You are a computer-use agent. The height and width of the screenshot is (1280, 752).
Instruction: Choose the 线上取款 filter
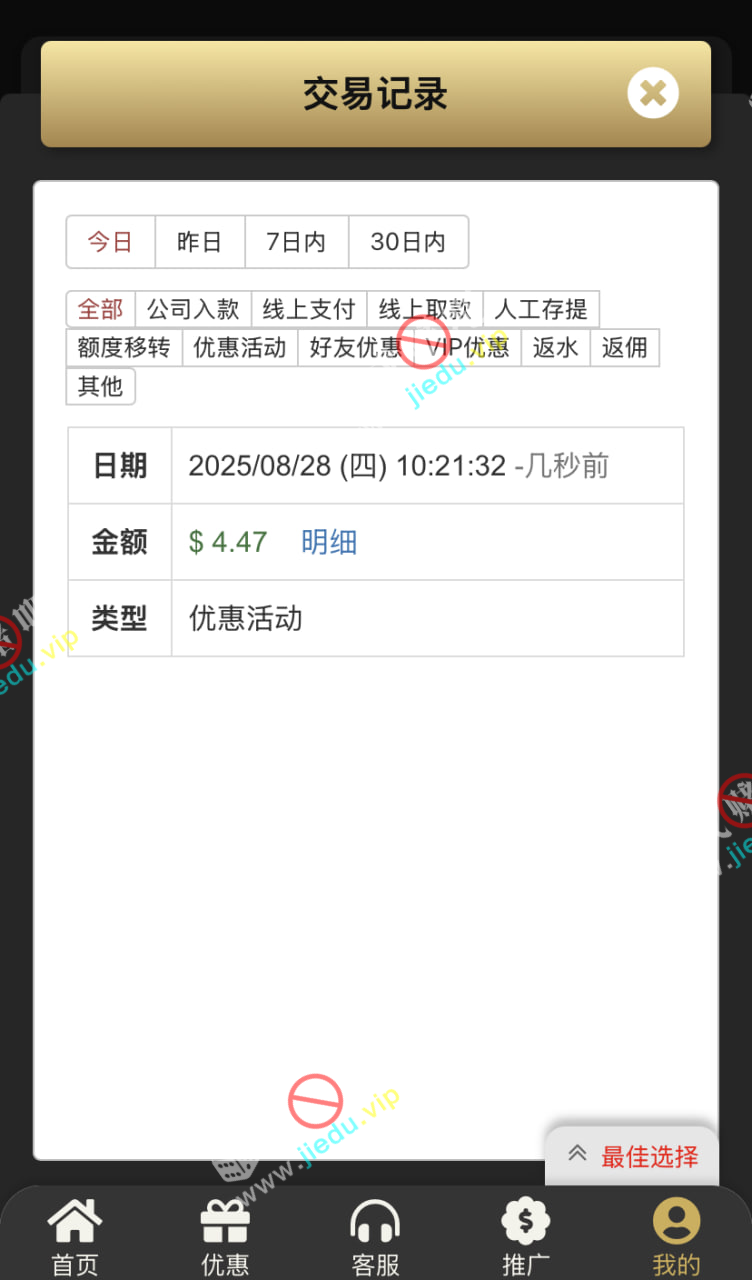pos(425,309)
